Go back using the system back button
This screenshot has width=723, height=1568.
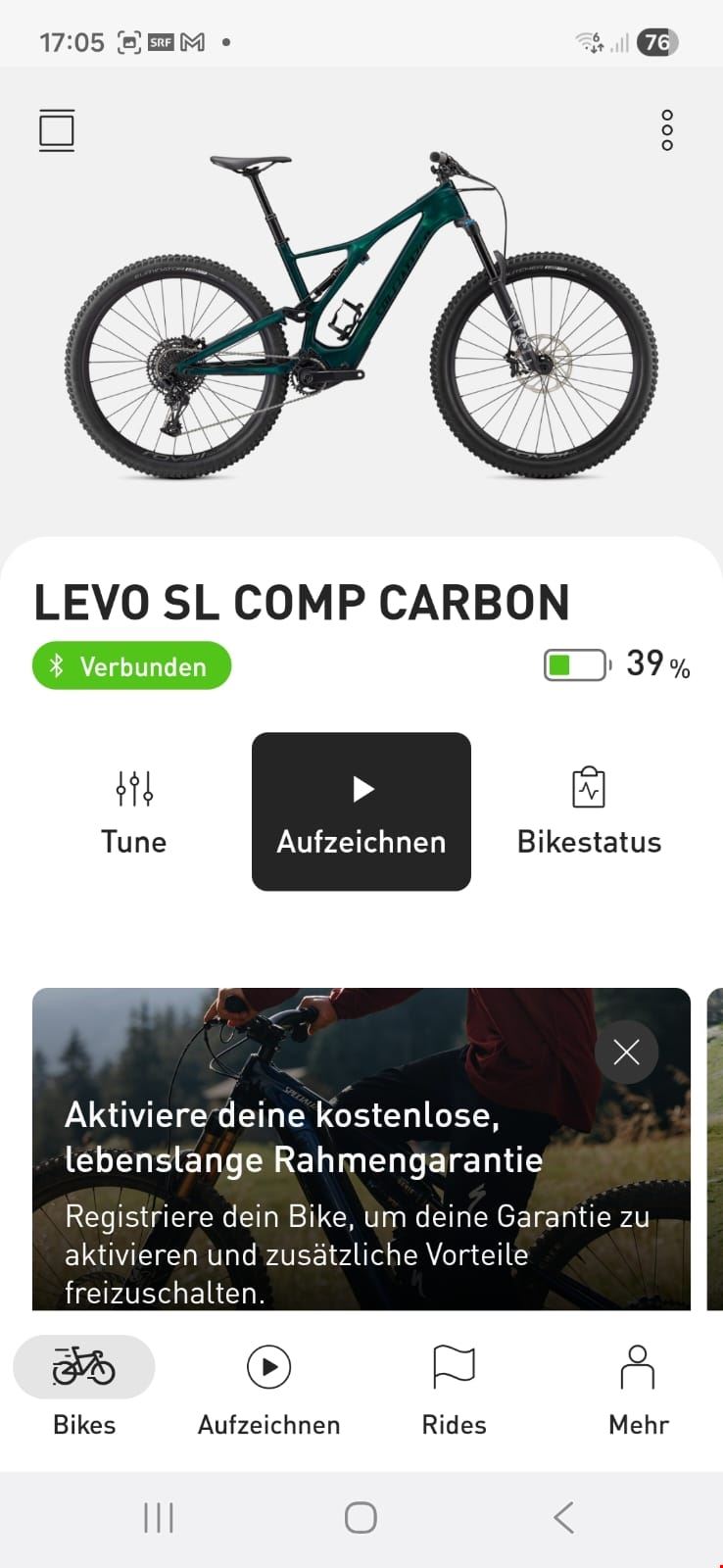(563, 1518)
